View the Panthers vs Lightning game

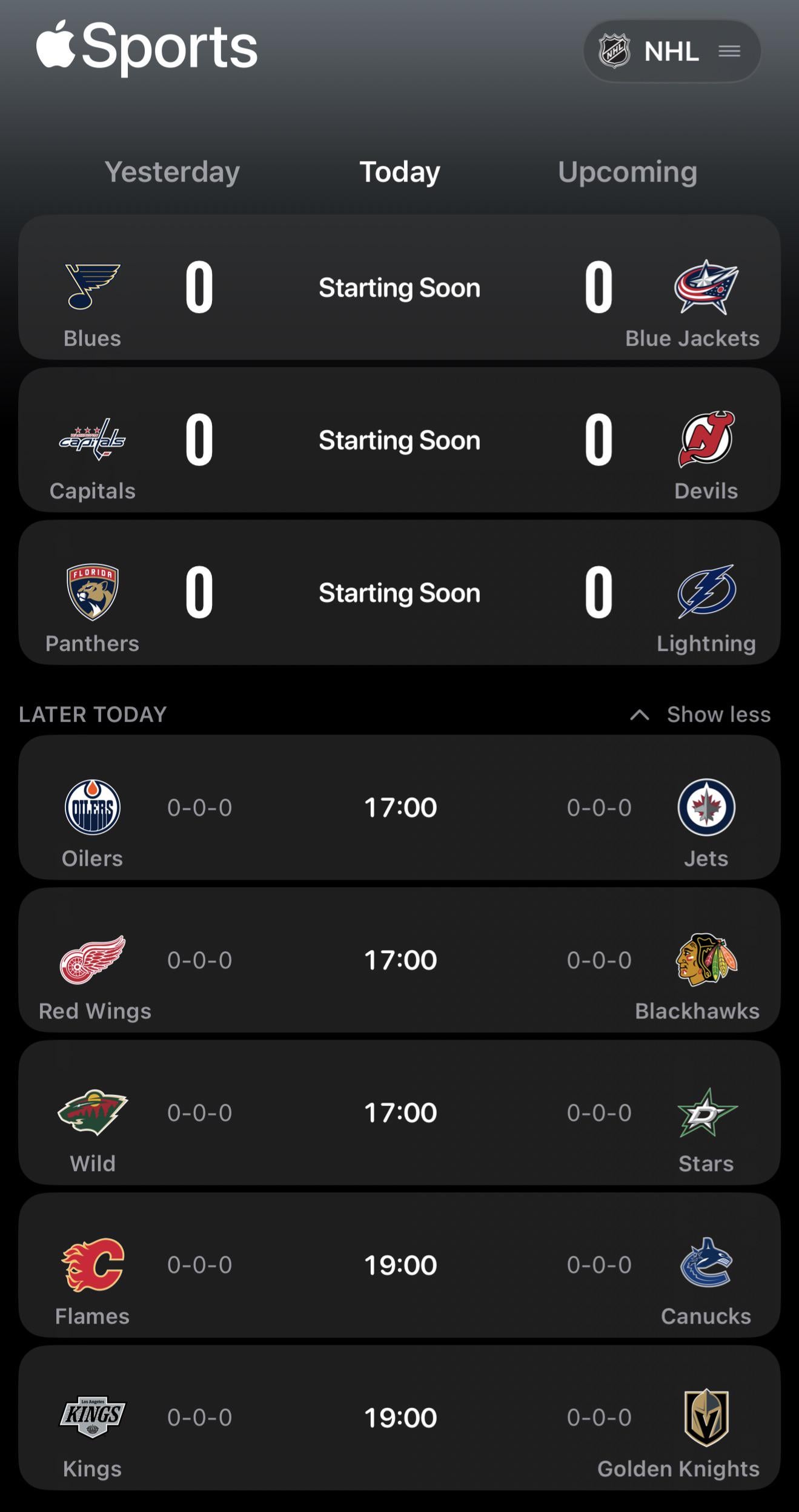pos(399,593)
